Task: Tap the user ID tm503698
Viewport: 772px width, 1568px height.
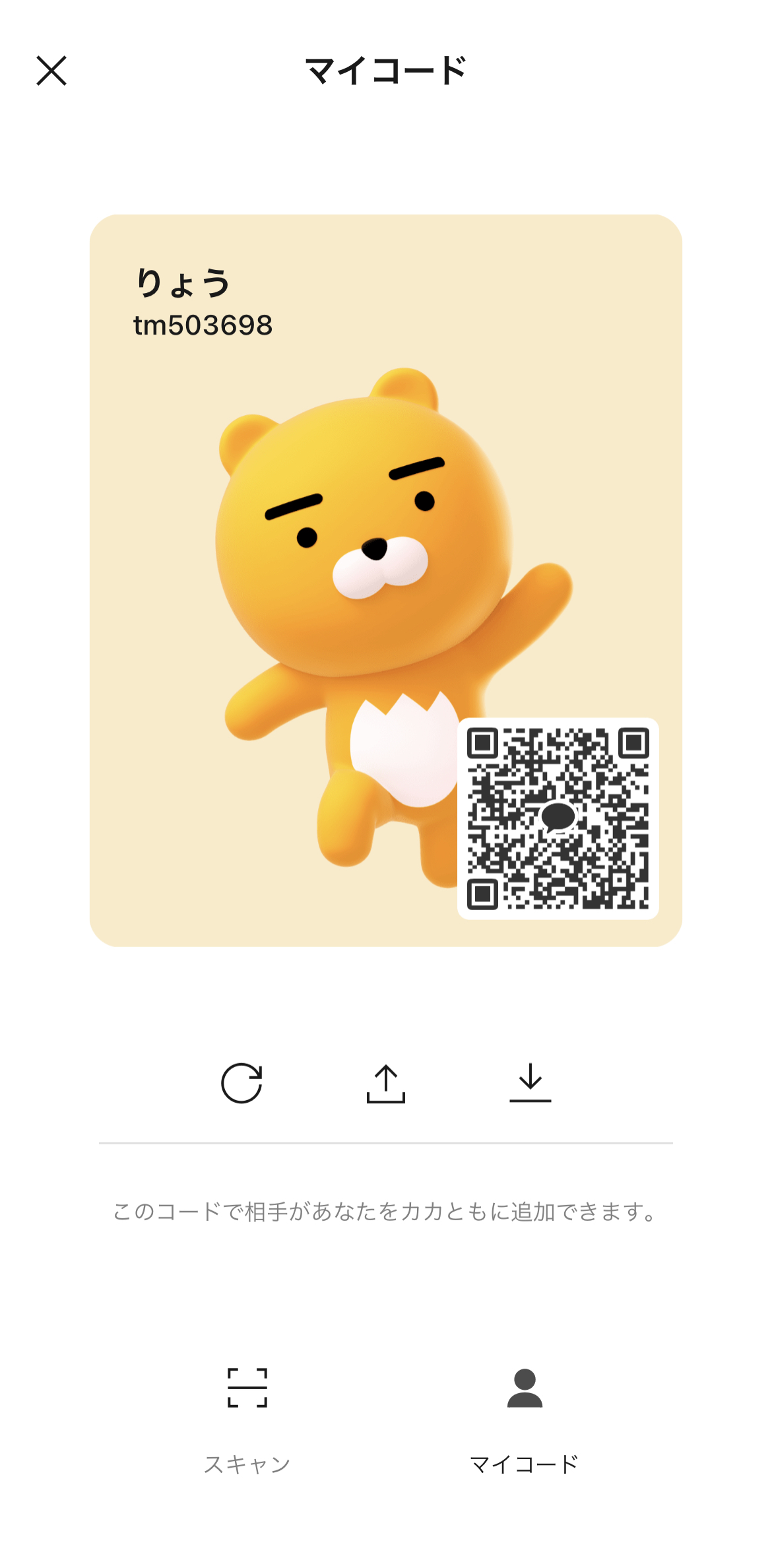Action: click(x=202, y=324)
